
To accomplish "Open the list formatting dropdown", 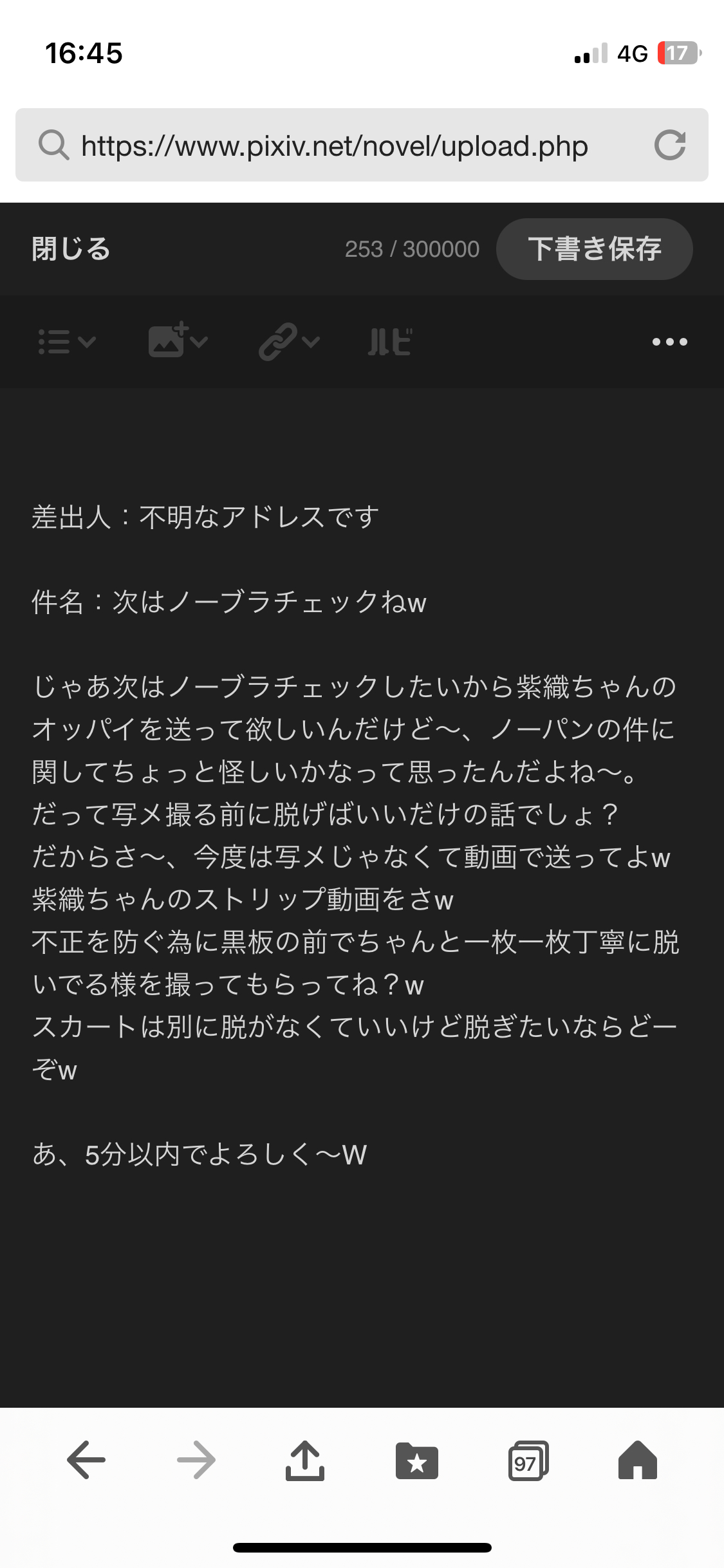I will pos(67,342).
